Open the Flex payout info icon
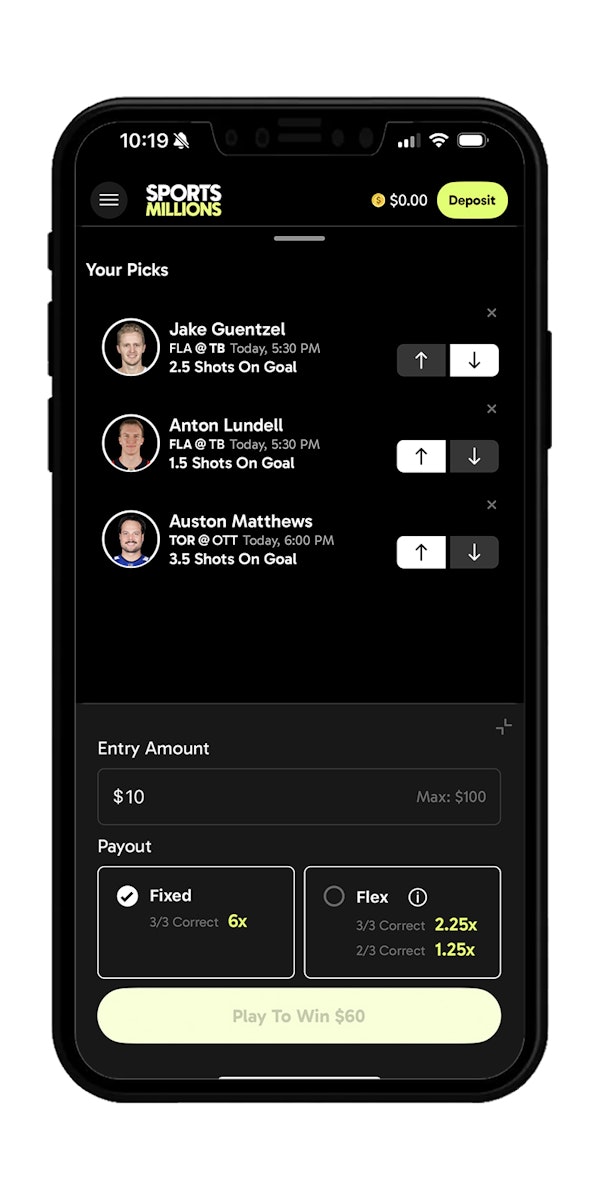 click(x=418, y=897)
